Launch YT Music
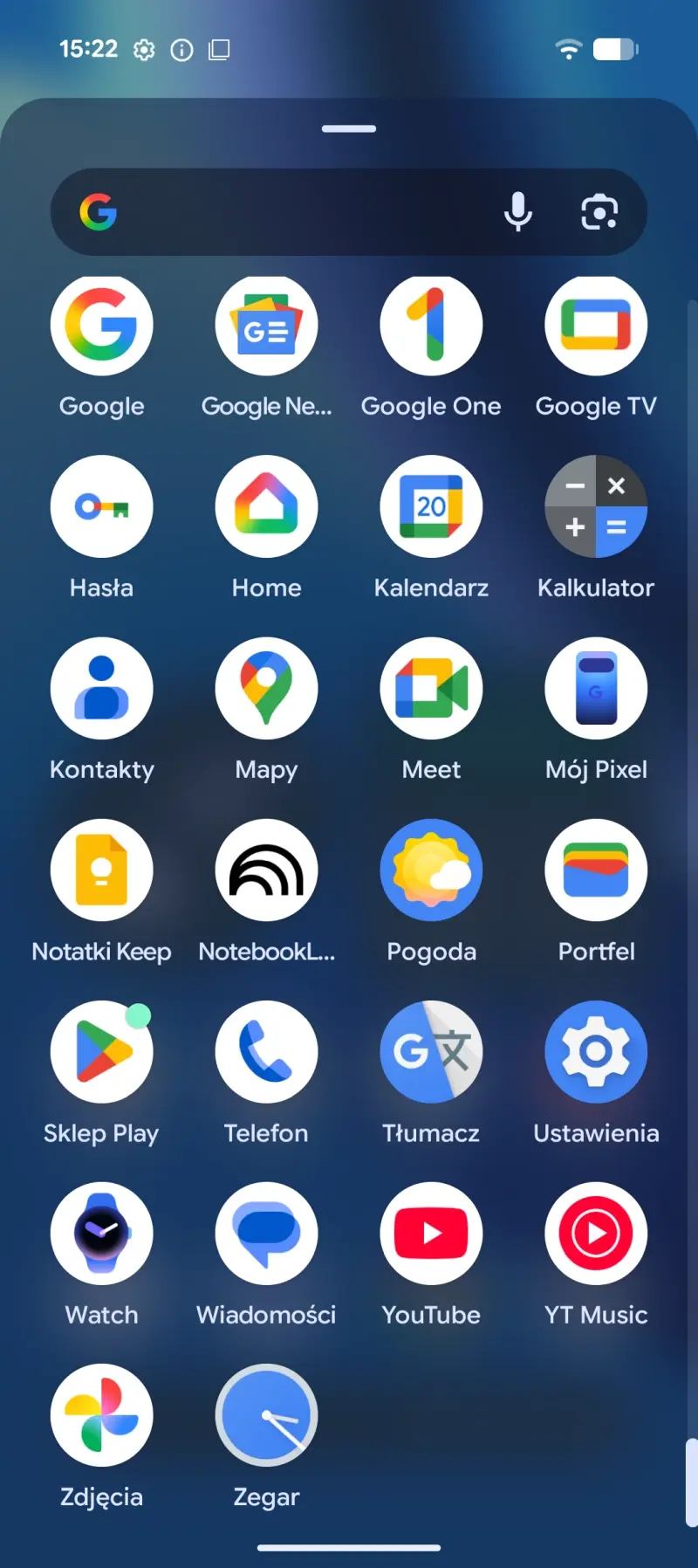 pos(596,1234)
